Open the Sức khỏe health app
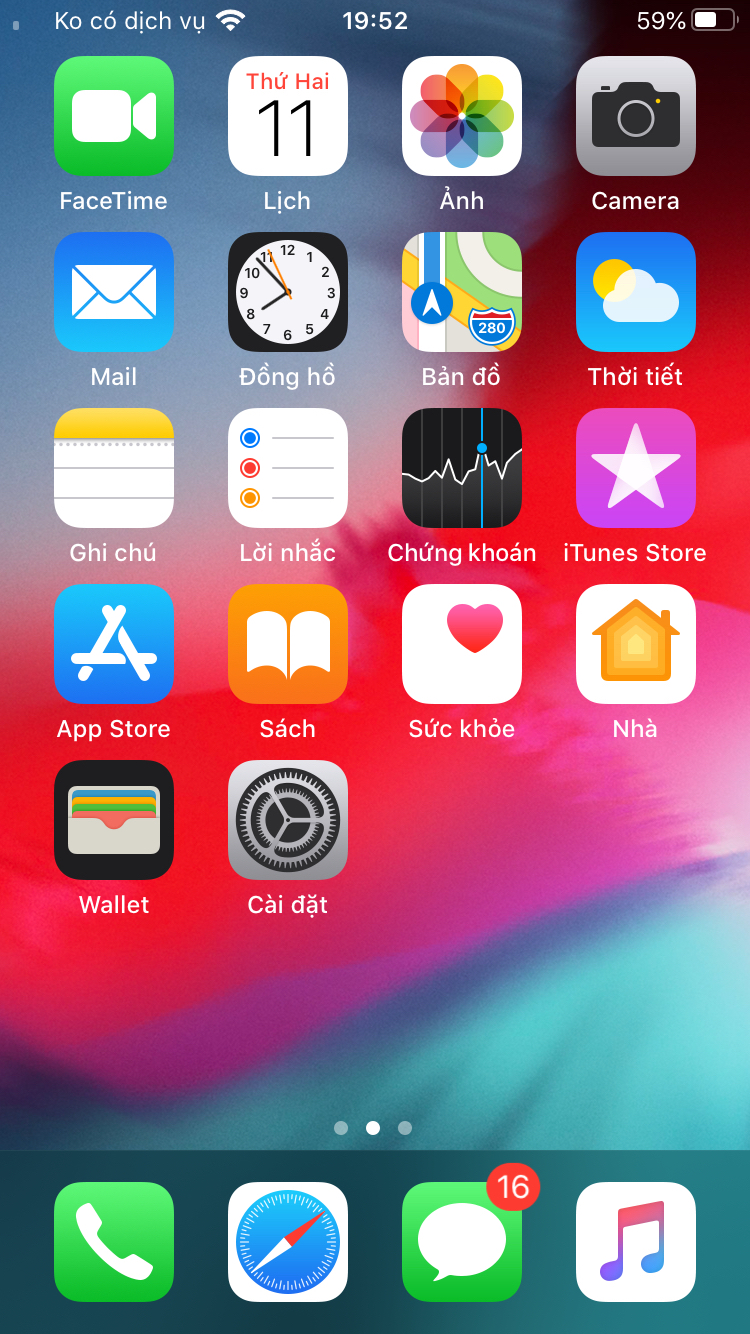The width and height of the screenshot is (750, 1334). 462,644
